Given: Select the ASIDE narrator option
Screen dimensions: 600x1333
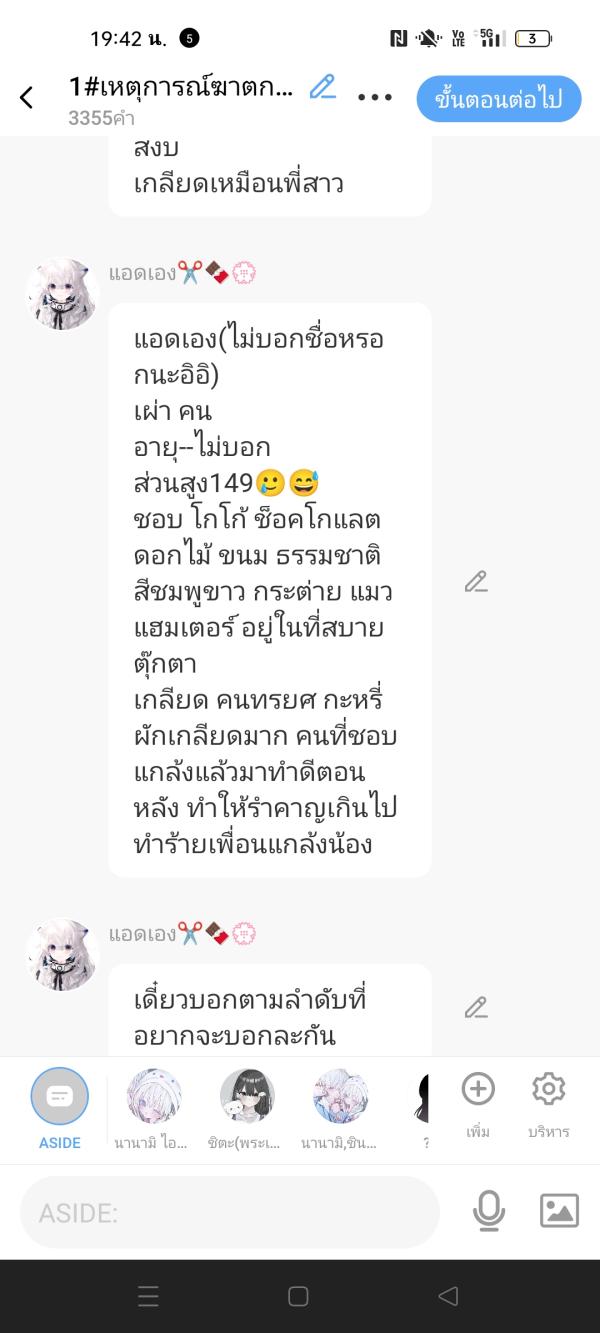Looking at the screenshot, I should pyautogui.click(x=60, y=1108).
